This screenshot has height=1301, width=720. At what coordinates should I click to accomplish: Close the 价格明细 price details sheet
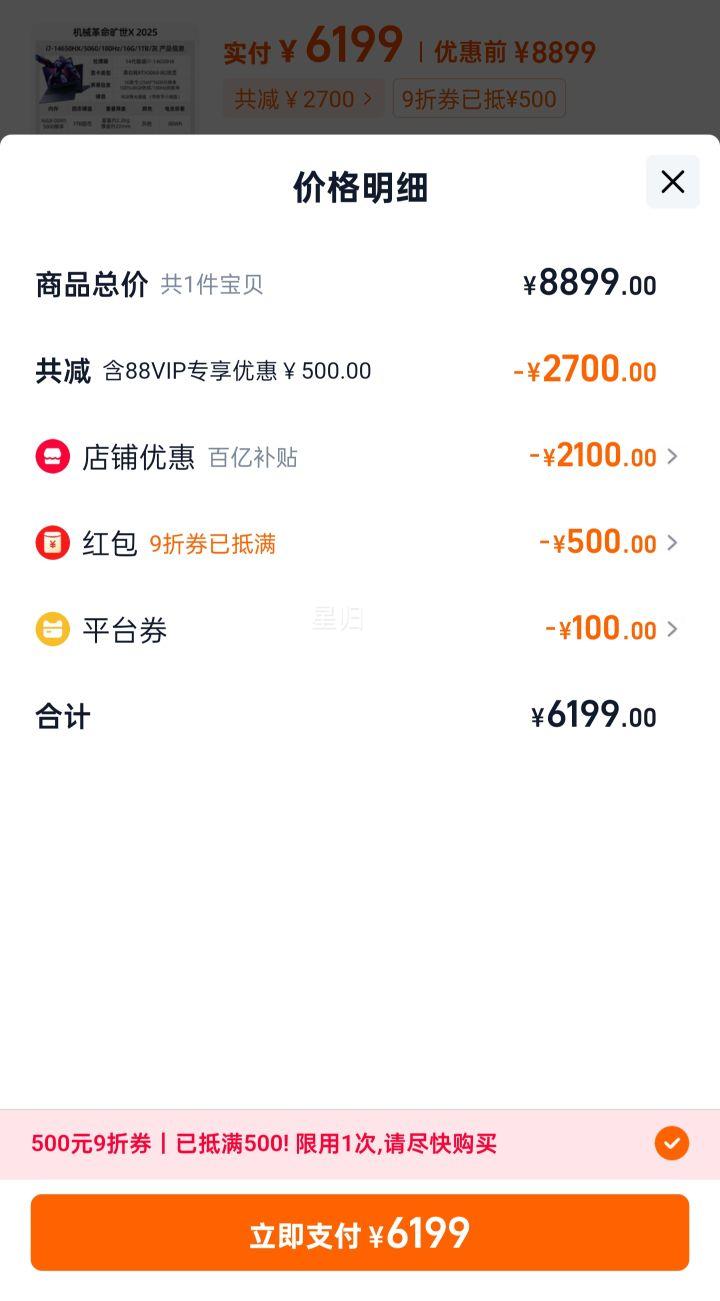[672, 182]
